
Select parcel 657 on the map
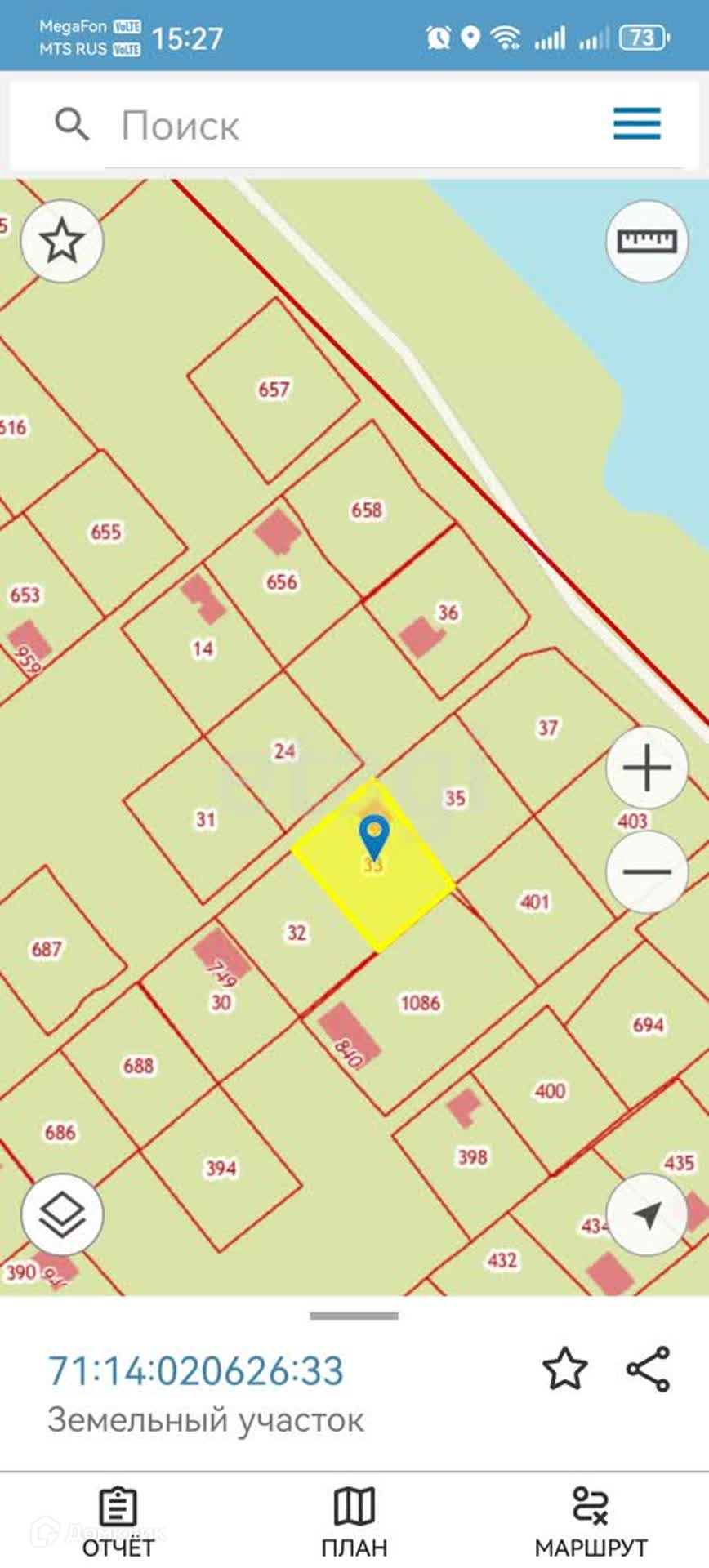(x=274, y=390)
